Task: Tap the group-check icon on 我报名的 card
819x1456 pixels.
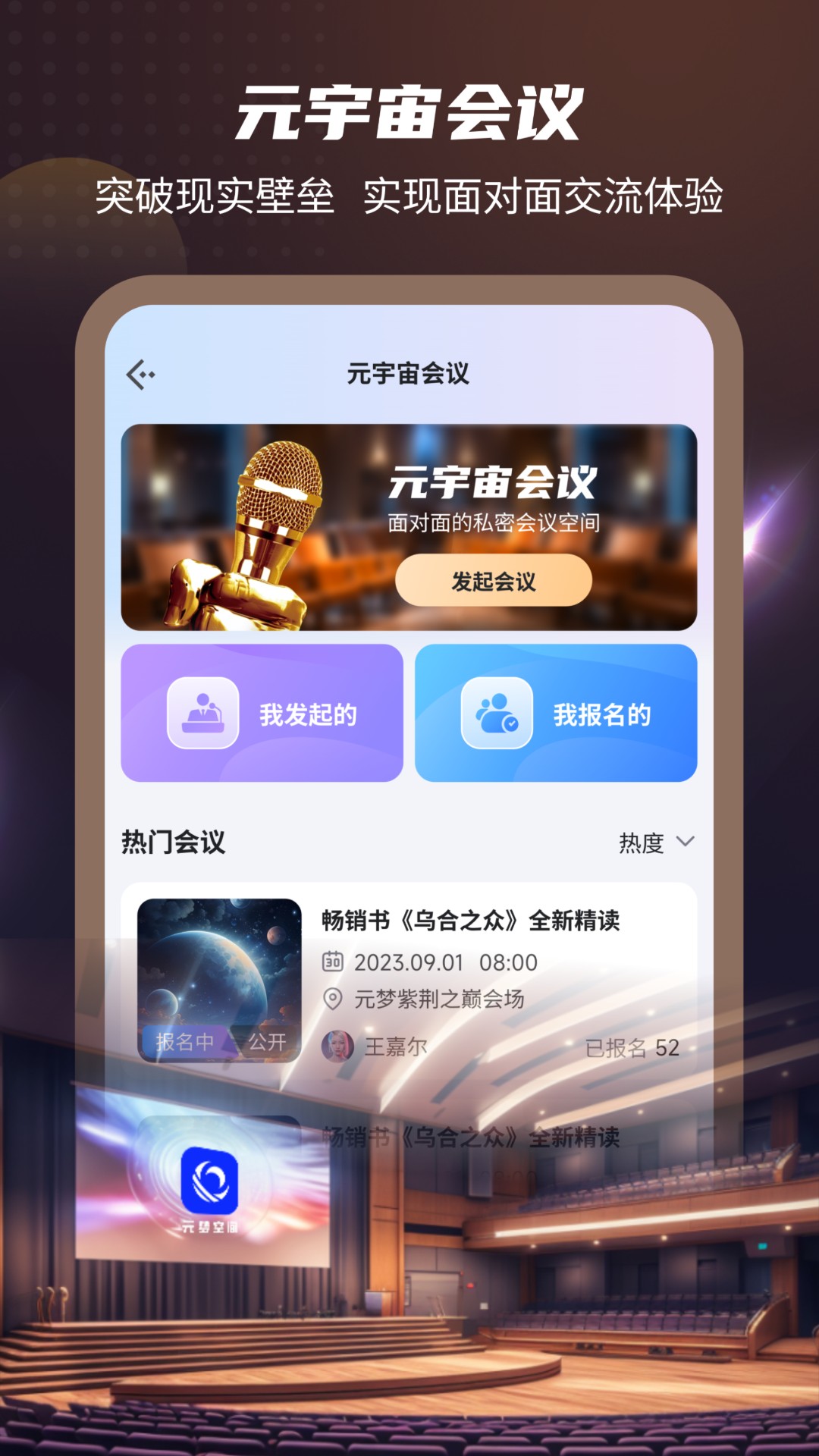Action: coord(497,713)
